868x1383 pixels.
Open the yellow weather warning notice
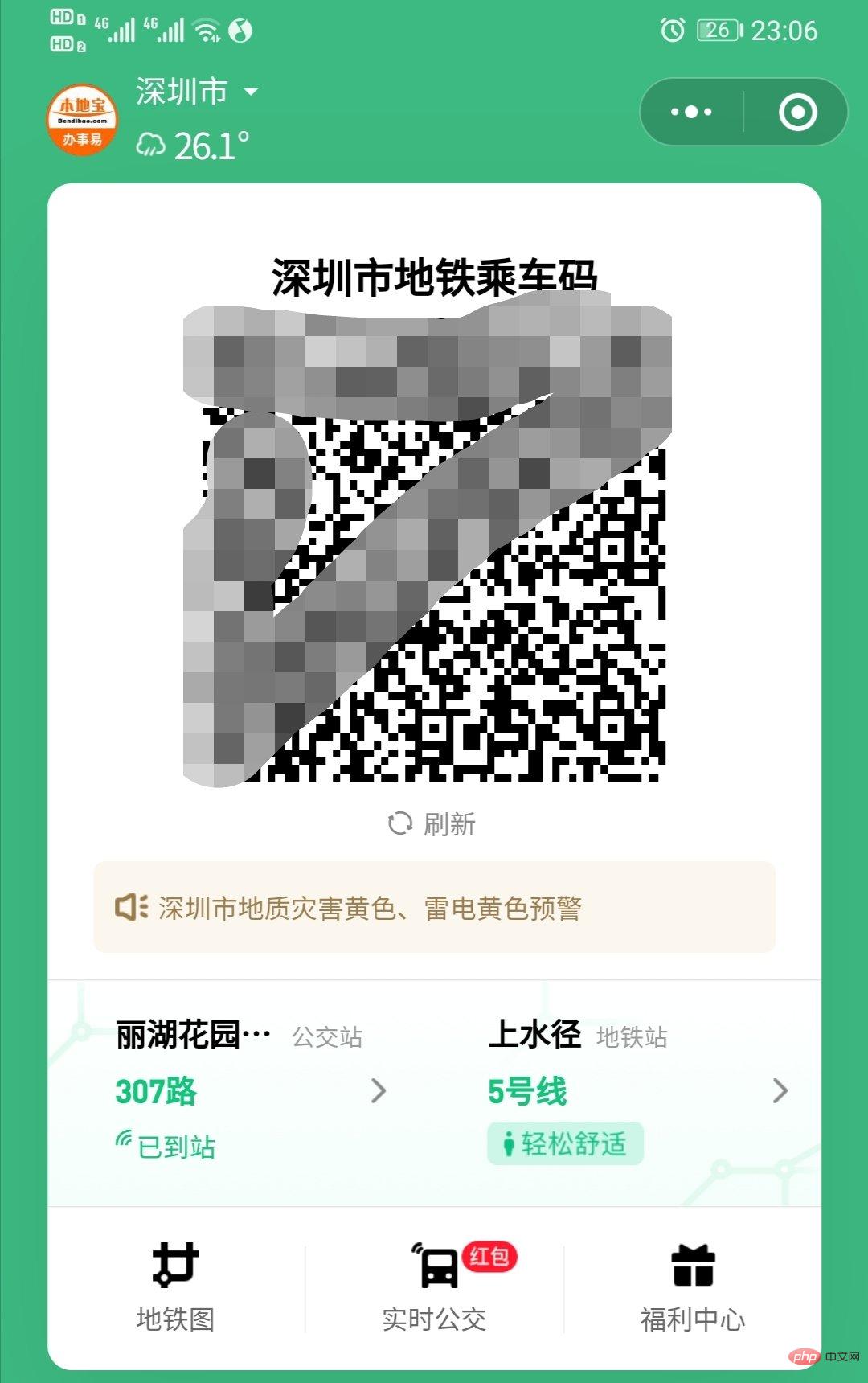pos(434,905)
